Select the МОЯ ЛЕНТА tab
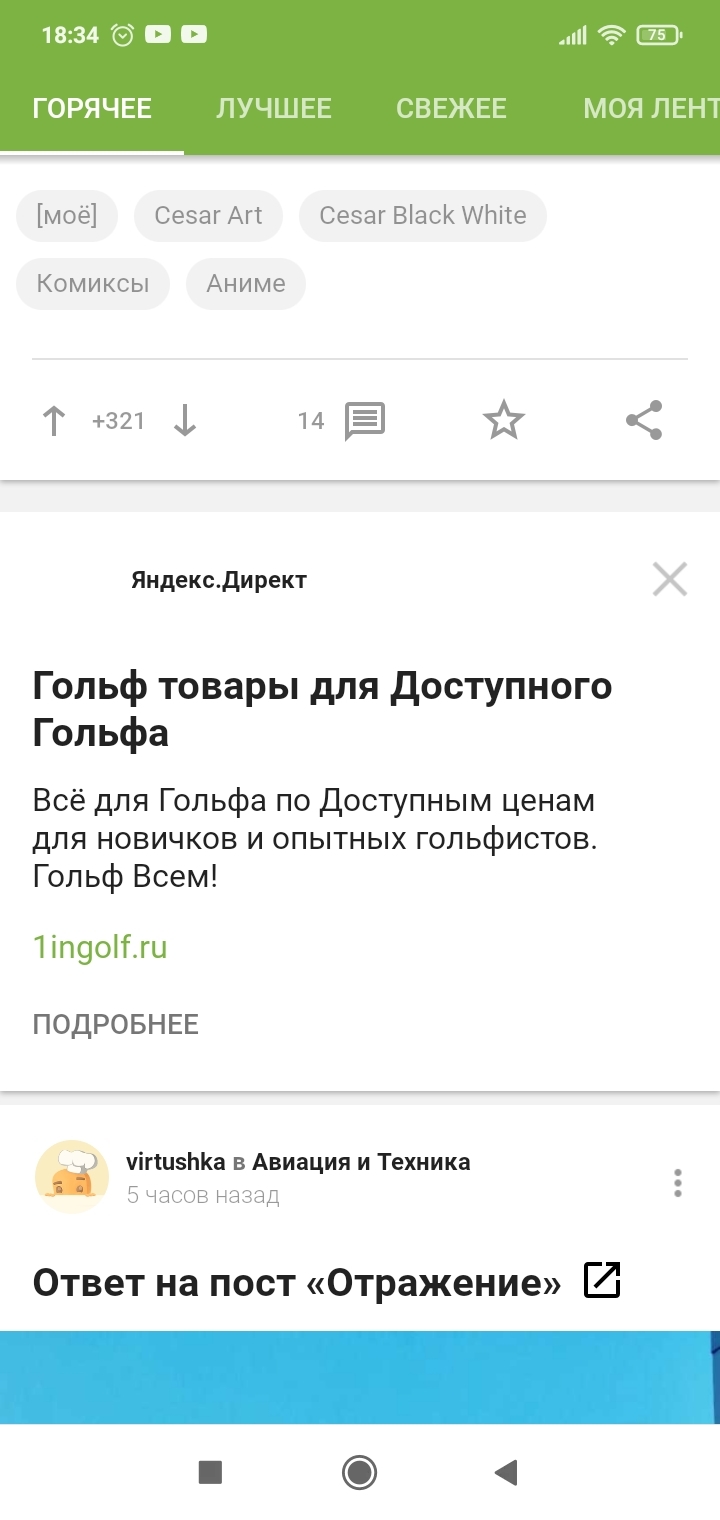Screen dimensions: 720x1520 pos(651,108)
